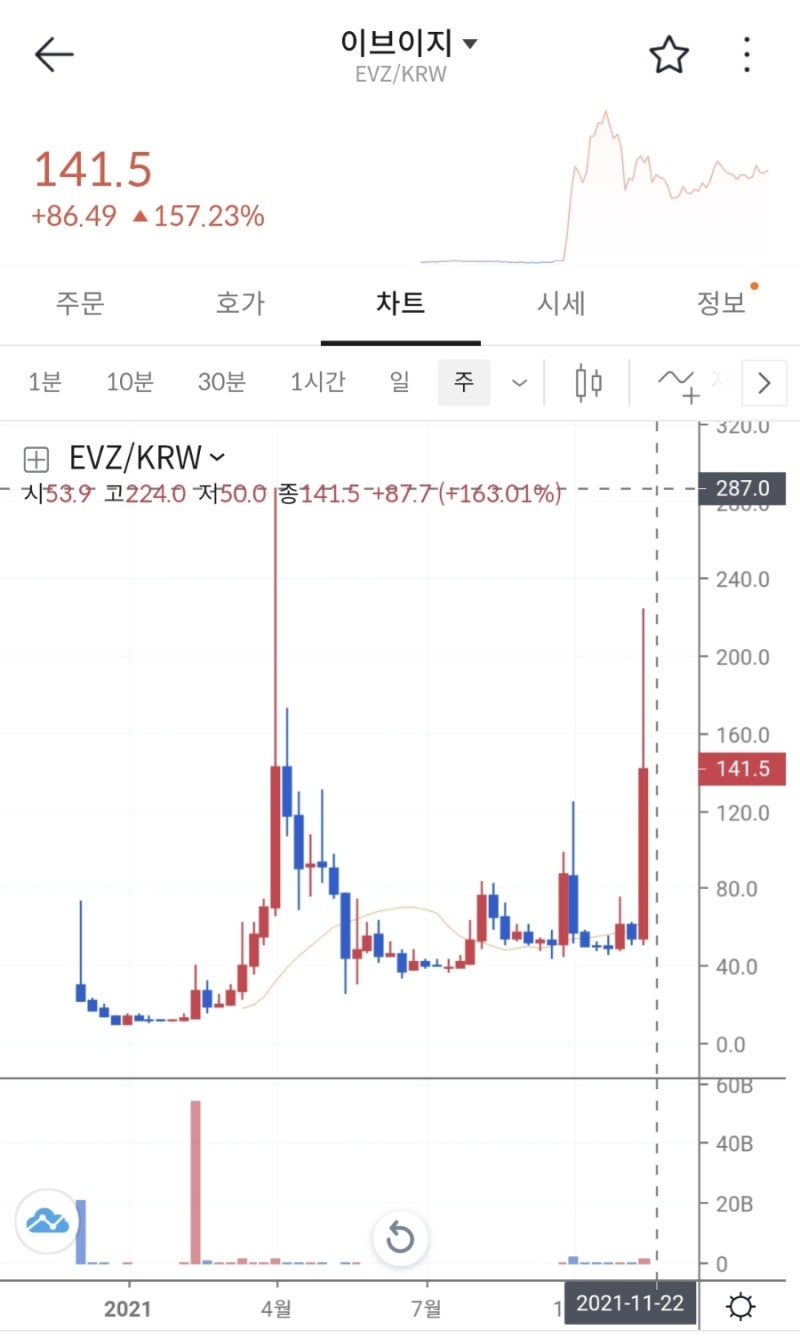Image resolution: width=800 pixels, height=1338 pixels.
Task: Open chart settings gear icon
Action: click(741, 1306)
